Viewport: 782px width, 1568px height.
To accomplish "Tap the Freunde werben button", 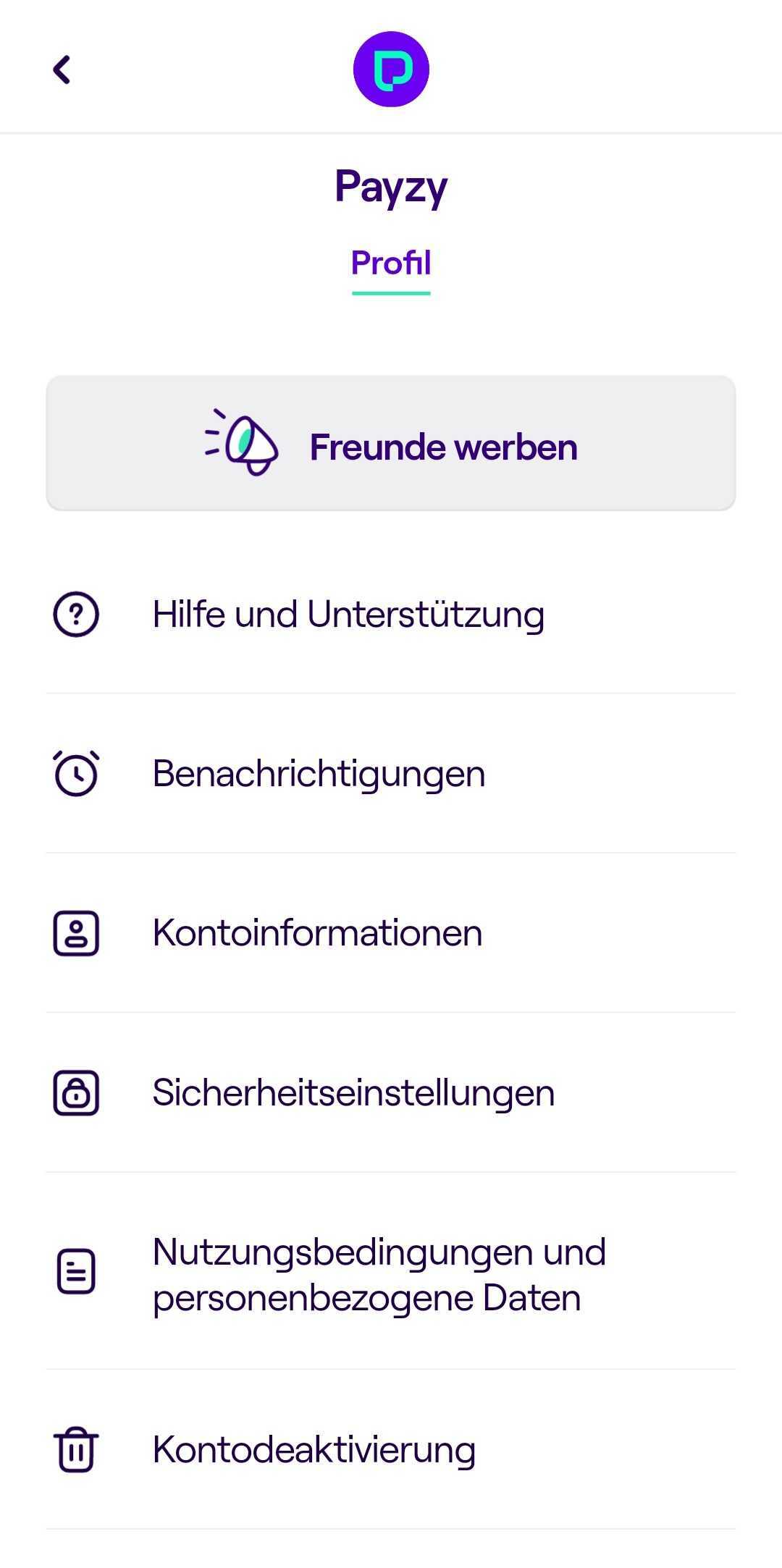I will point(391,443).
